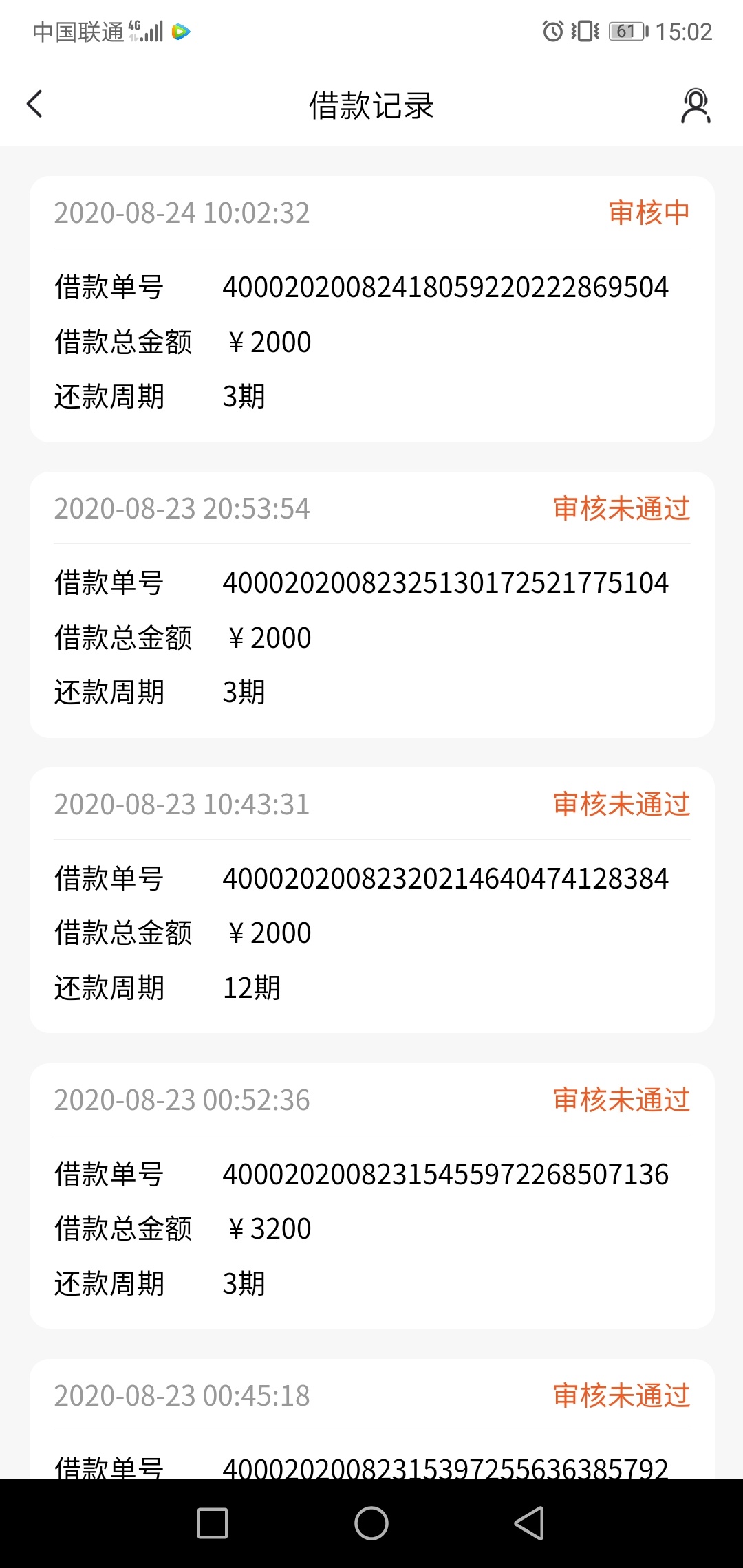View the 12期 loan record from 10:43:31

[x=371, y=900]
